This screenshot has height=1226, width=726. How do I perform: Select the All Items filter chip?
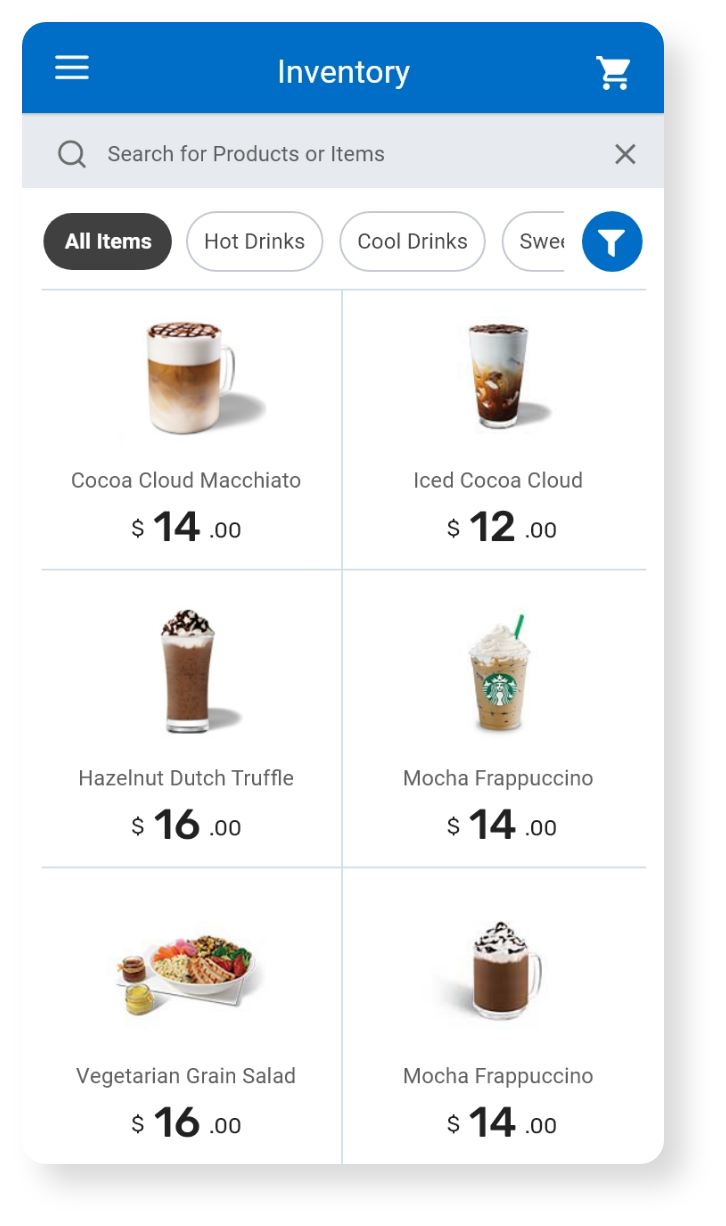107,241
